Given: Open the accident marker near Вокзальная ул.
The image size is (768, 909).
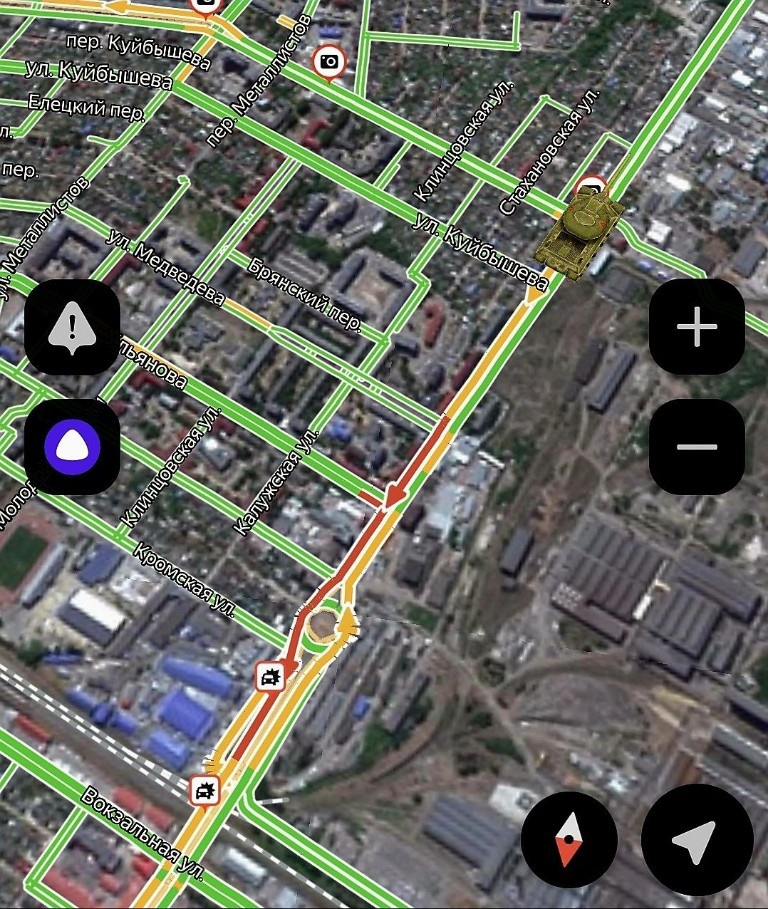Looking at the screenshot, I should coord(205,790).
